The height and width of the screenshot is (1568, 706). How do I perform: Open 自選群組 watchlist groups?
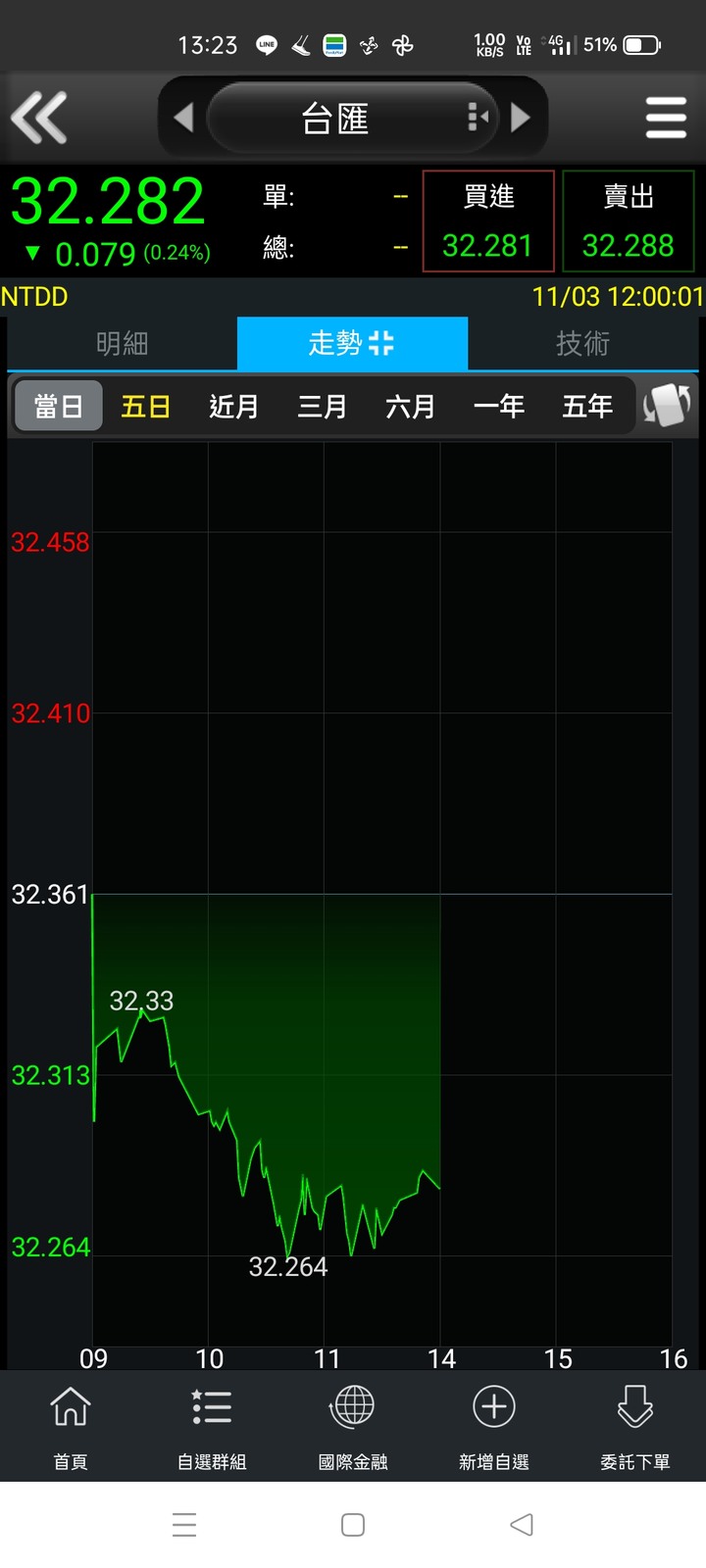212,1427
